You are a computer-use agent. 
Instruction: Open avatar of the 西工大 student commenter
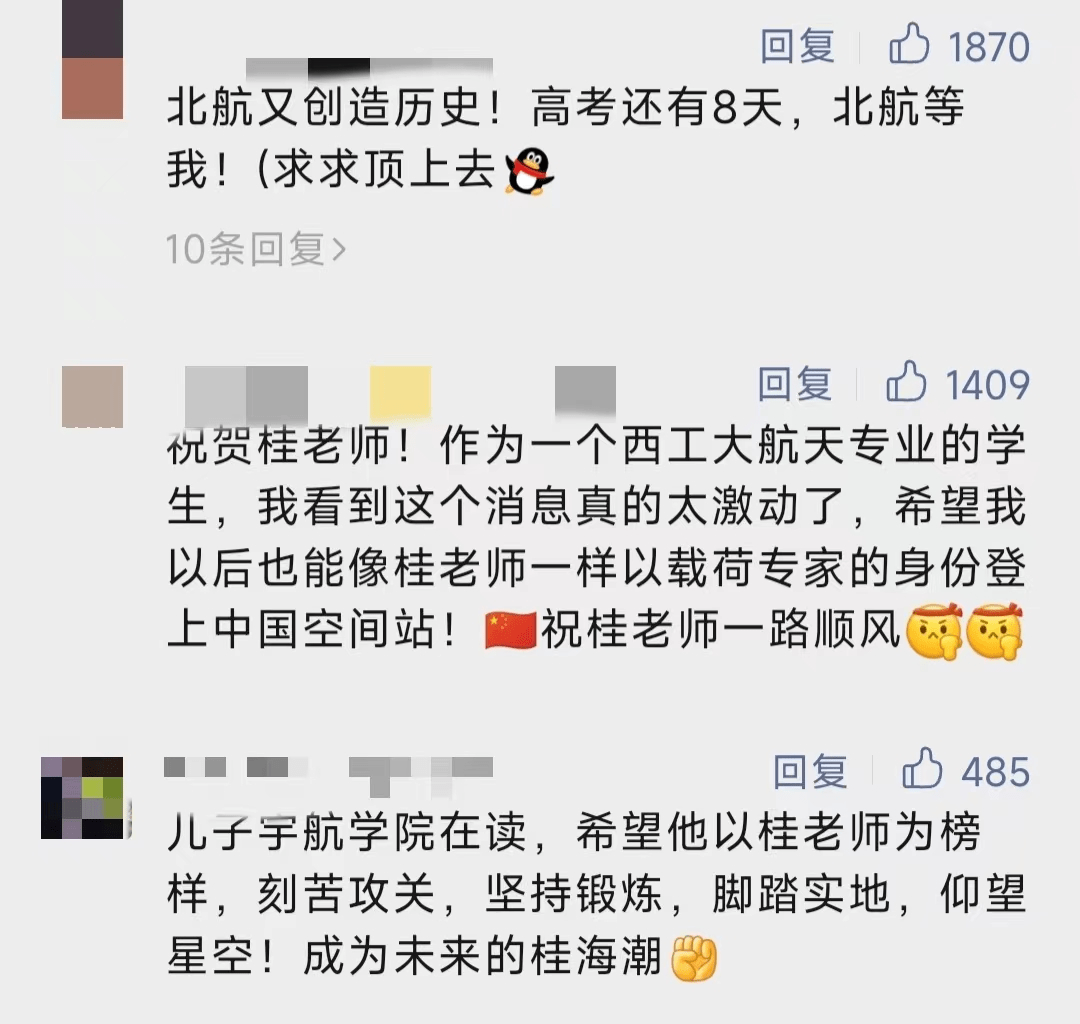point(92,396)
